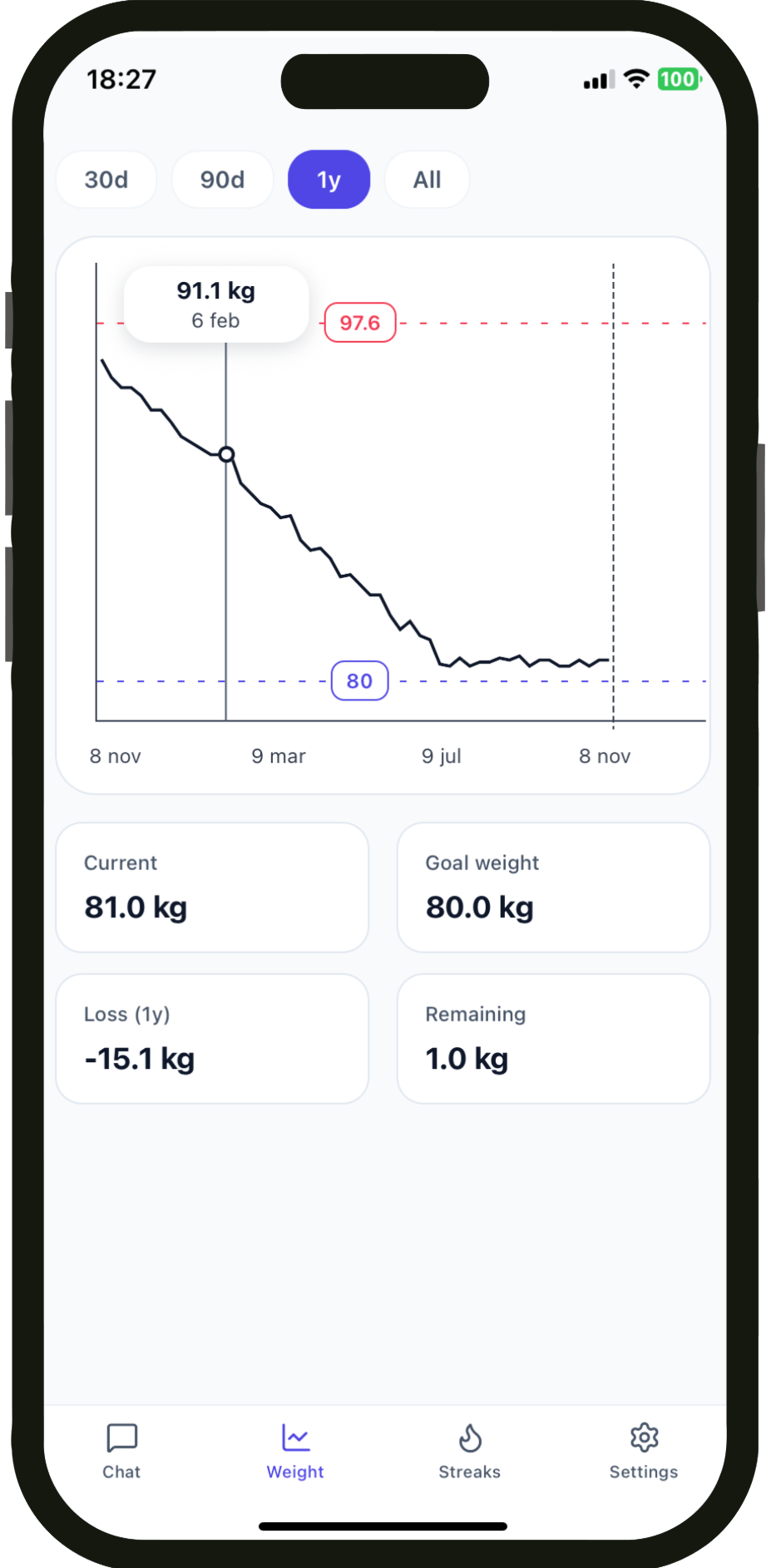The height and width of the screenshot is (1568, 766).
Task: Tap the 80 goal line label
Action: [359, 681]
